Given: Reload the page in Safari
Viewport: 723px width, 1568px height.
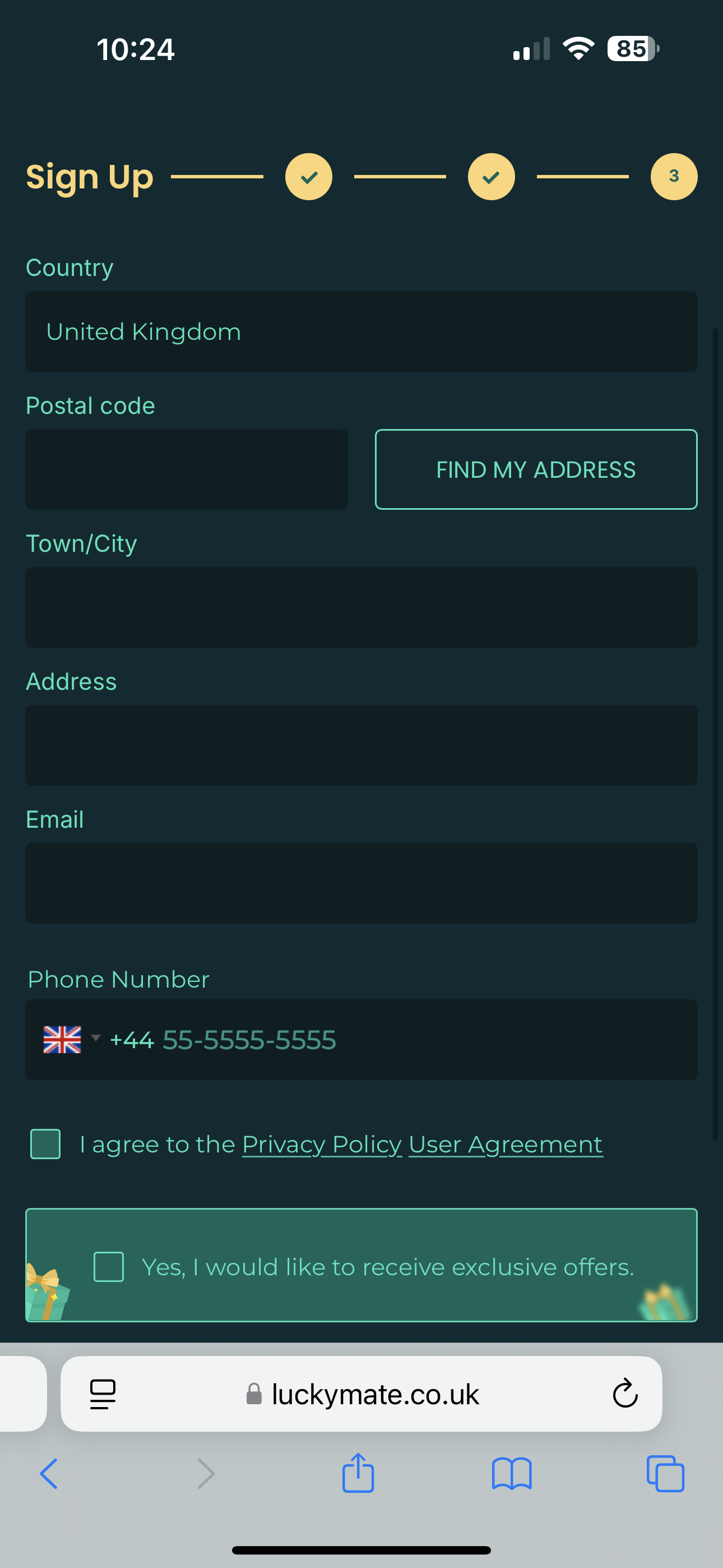Looking at the screenshot, I should [624, 1395].
